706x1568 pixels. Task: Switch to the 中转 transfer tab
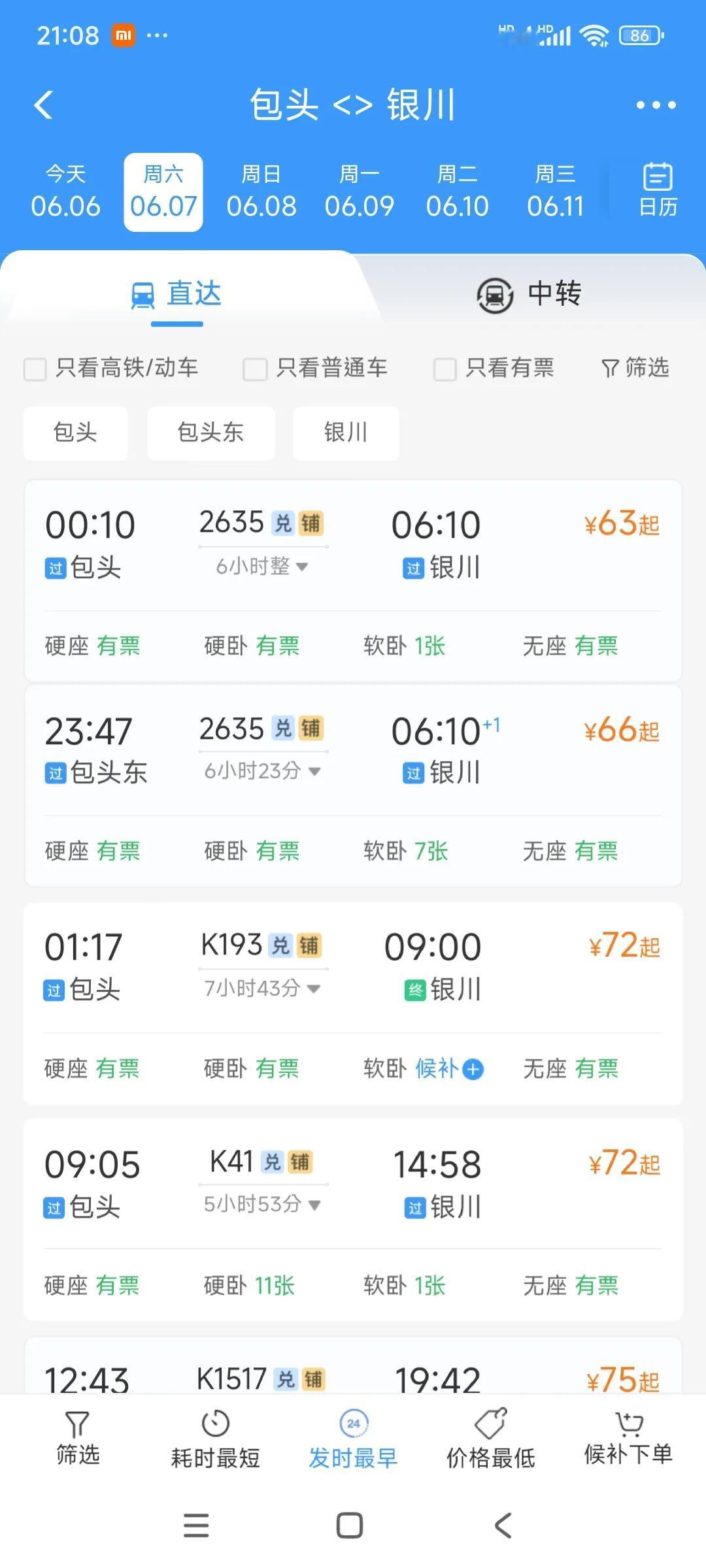(529, 294)
